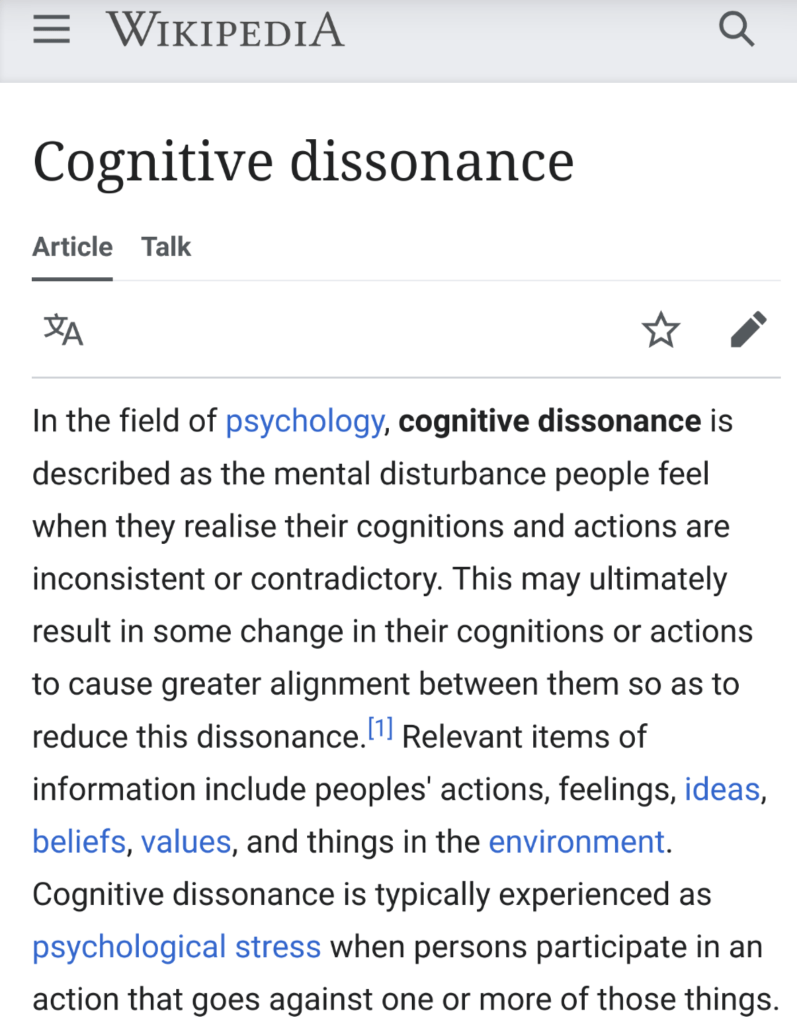Open the psychological stress link
Screen dimensions: 797x1024
click(x=176, y=946)
